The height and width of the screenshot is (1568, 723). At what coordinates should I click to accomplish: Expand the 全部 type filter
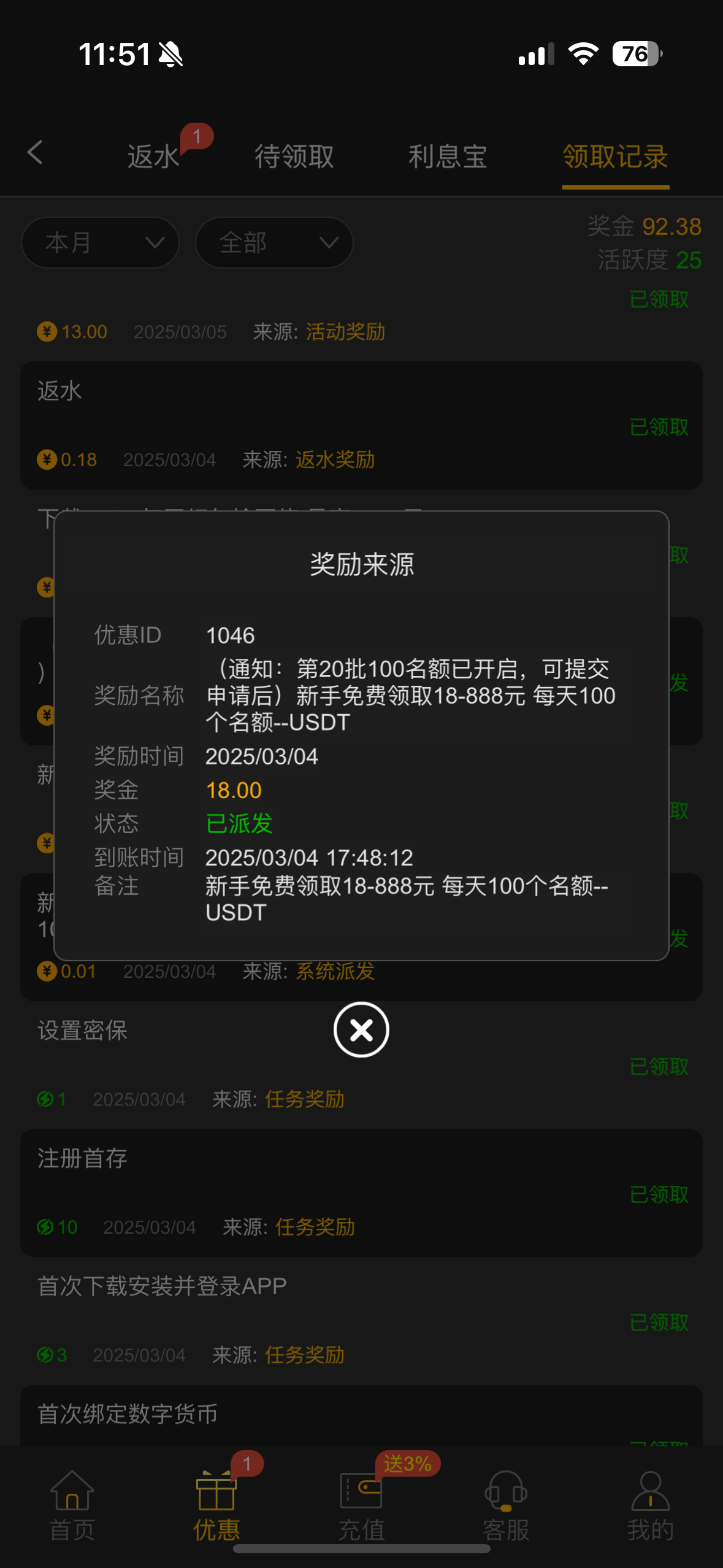point(274,243)
